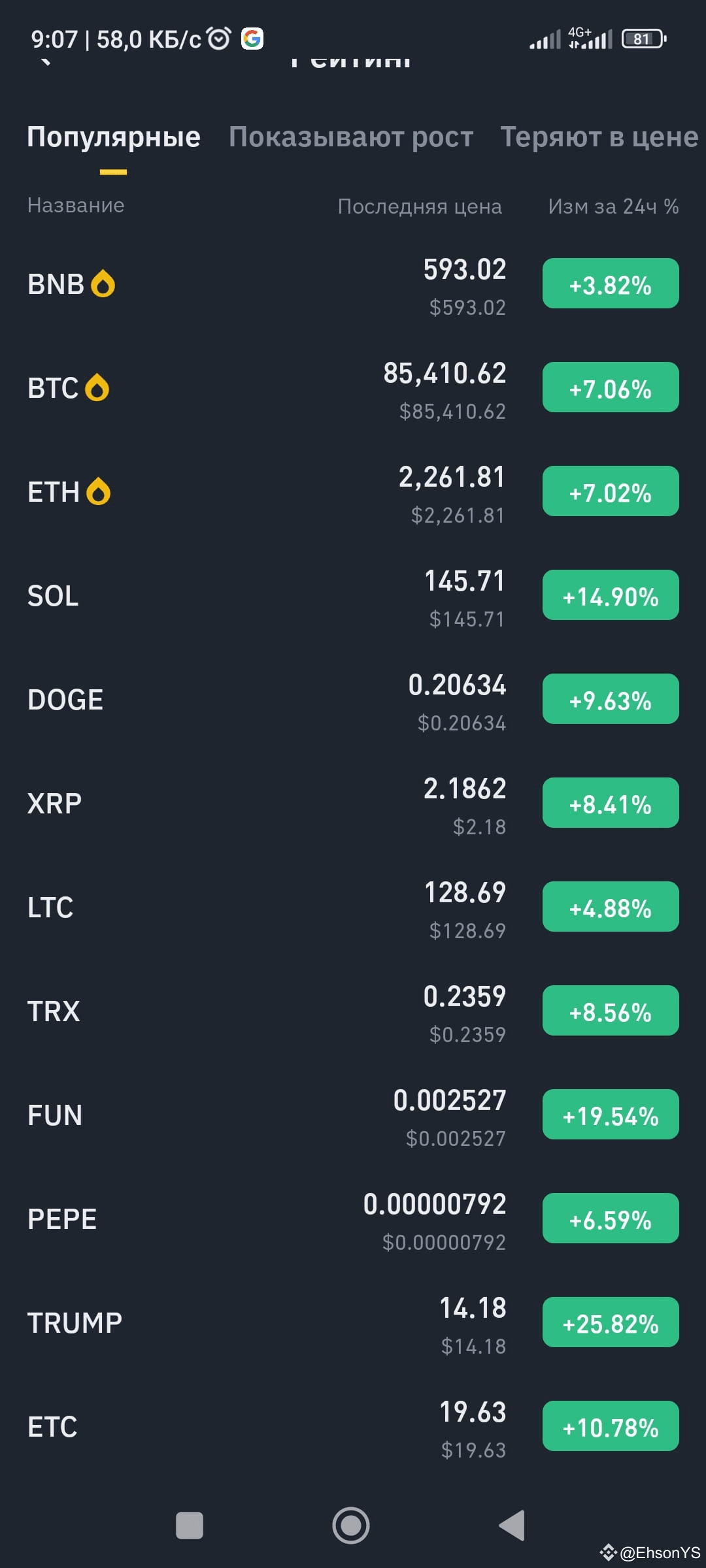Viewport: 706px width, 1568px height.
Task: Switch to the Показывают рост tab
Action: coord(350,137)
